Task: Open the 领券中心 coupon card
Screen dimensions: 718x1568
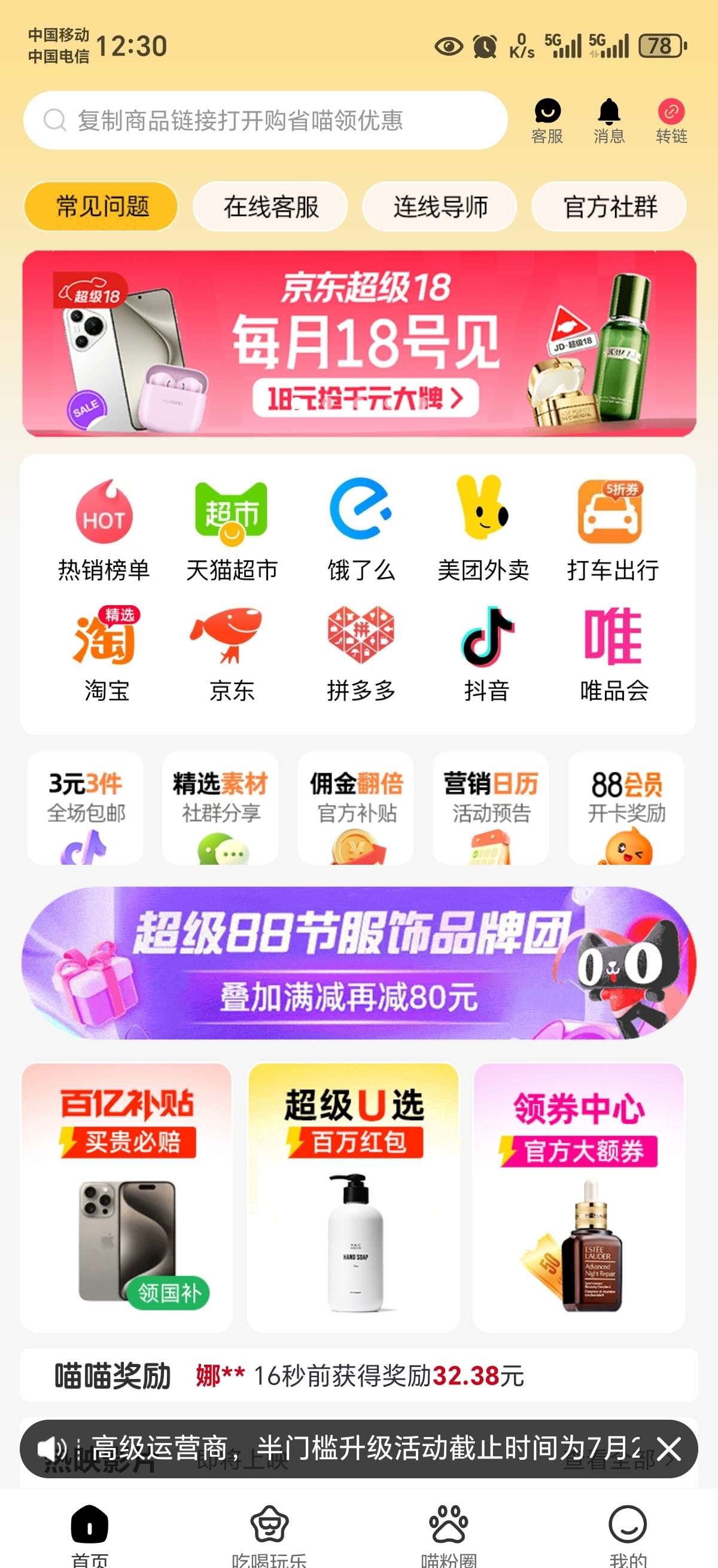Action: [x=579, y=1196]
